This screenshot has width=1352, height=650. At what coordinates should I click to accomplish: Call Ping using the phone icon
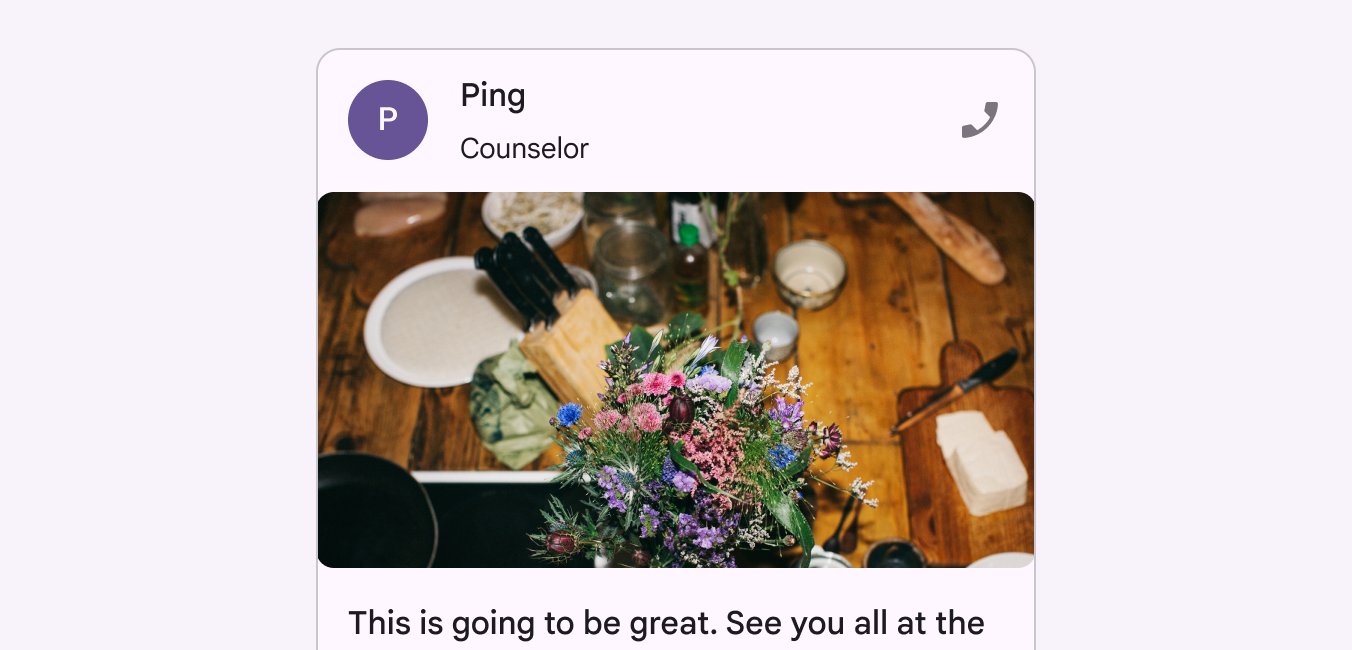coord(979,120)
